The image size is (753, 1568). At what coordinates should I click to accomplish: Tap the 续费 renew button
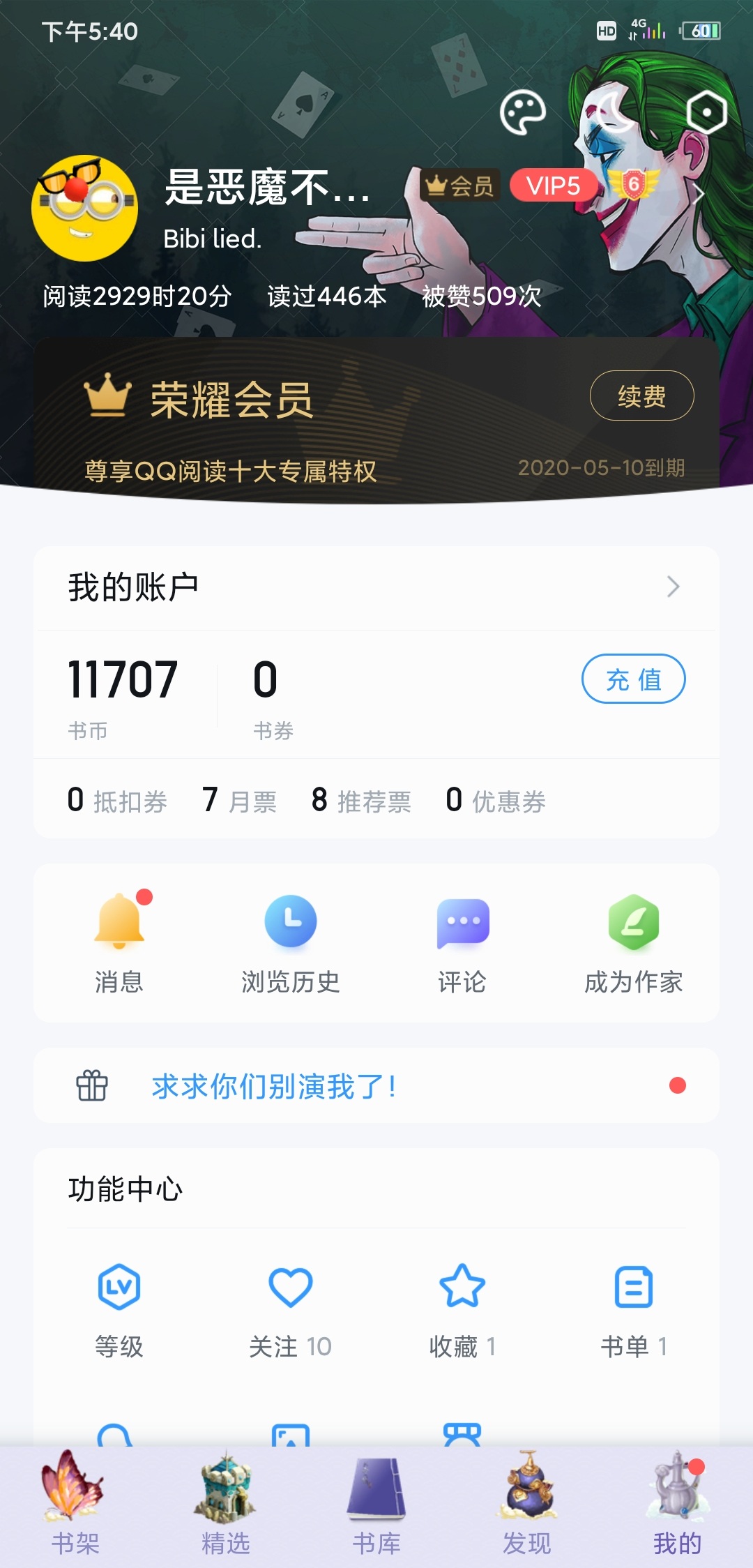click(641, 395)
